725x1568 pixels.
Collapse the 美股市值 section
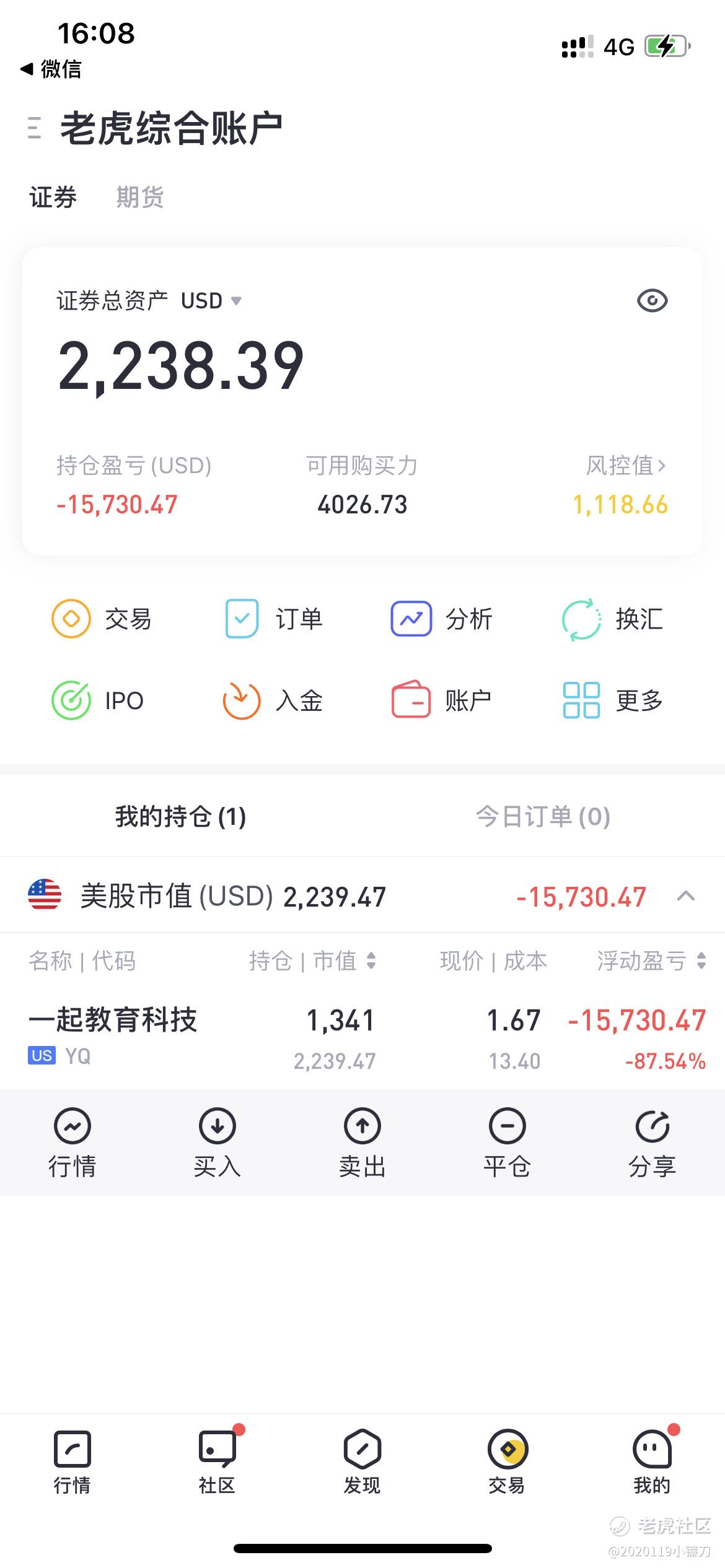point(686,896)
